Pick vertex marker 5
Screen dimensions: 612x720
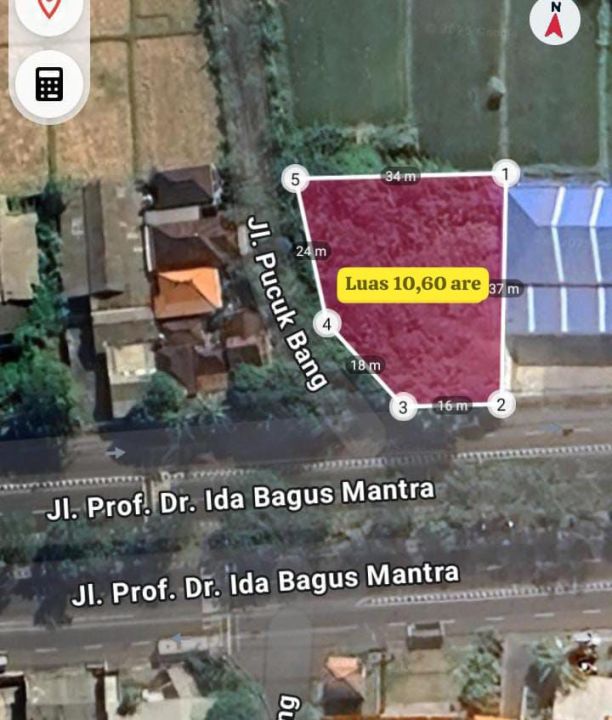[294, 179]
